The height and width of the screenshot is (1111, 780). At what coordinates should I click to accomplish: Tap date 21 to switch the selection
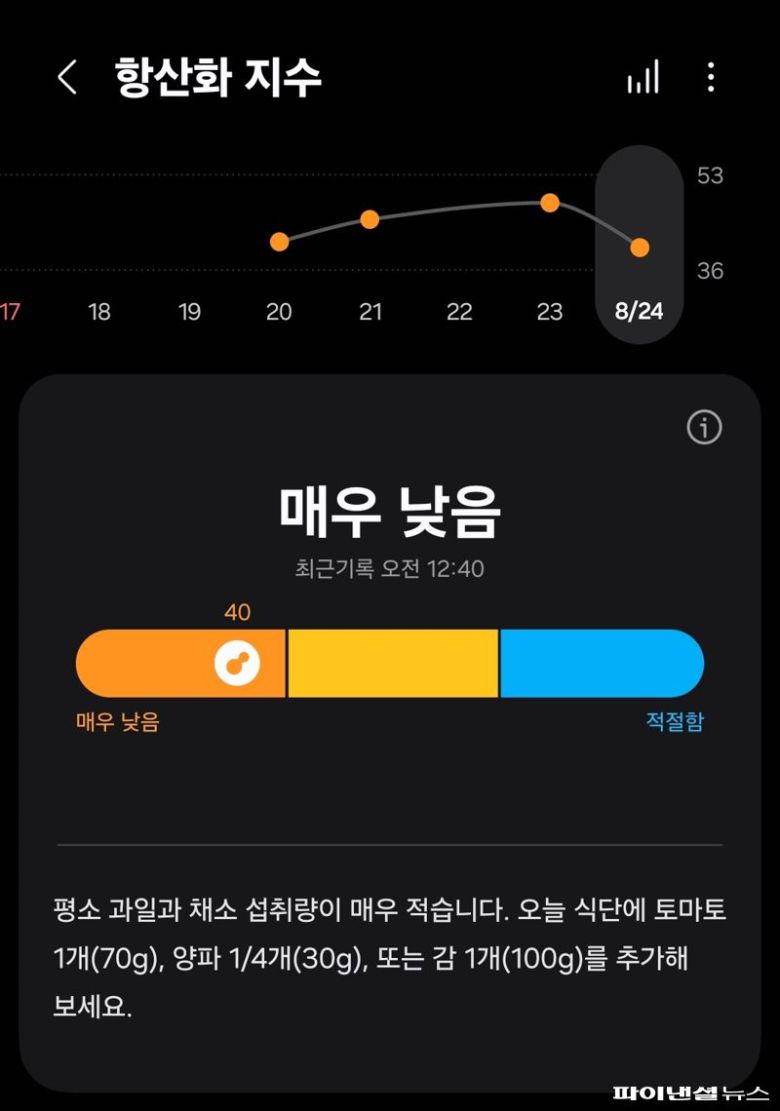click(371, 312)
